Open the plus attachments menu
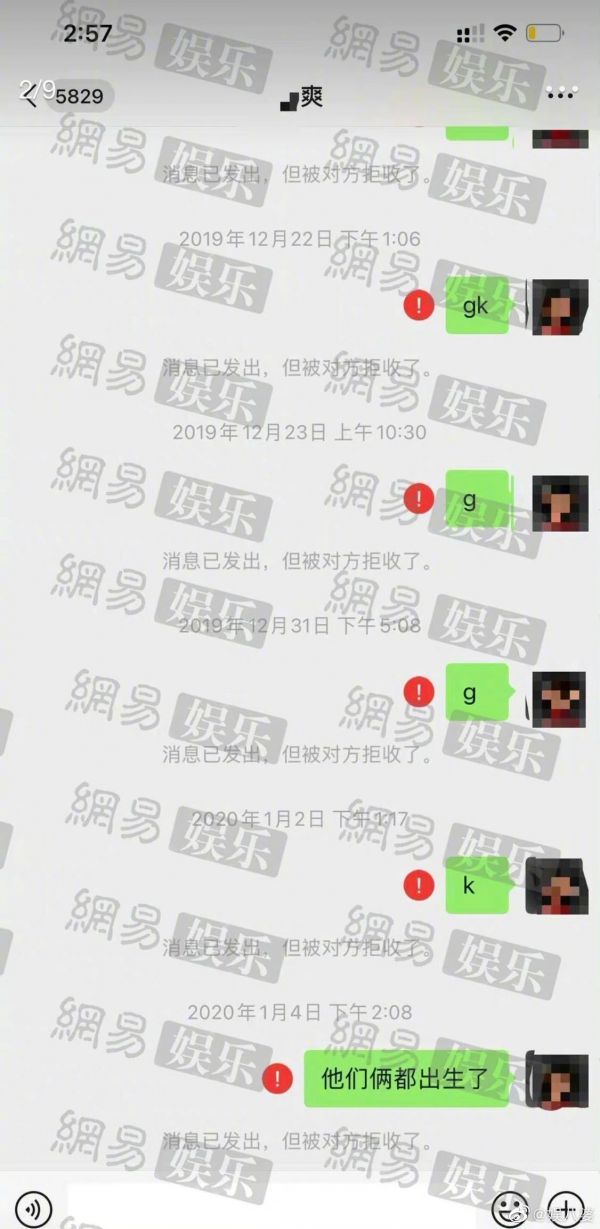The height and width of the screenshot is (1229, 600). click(565, 1206)
